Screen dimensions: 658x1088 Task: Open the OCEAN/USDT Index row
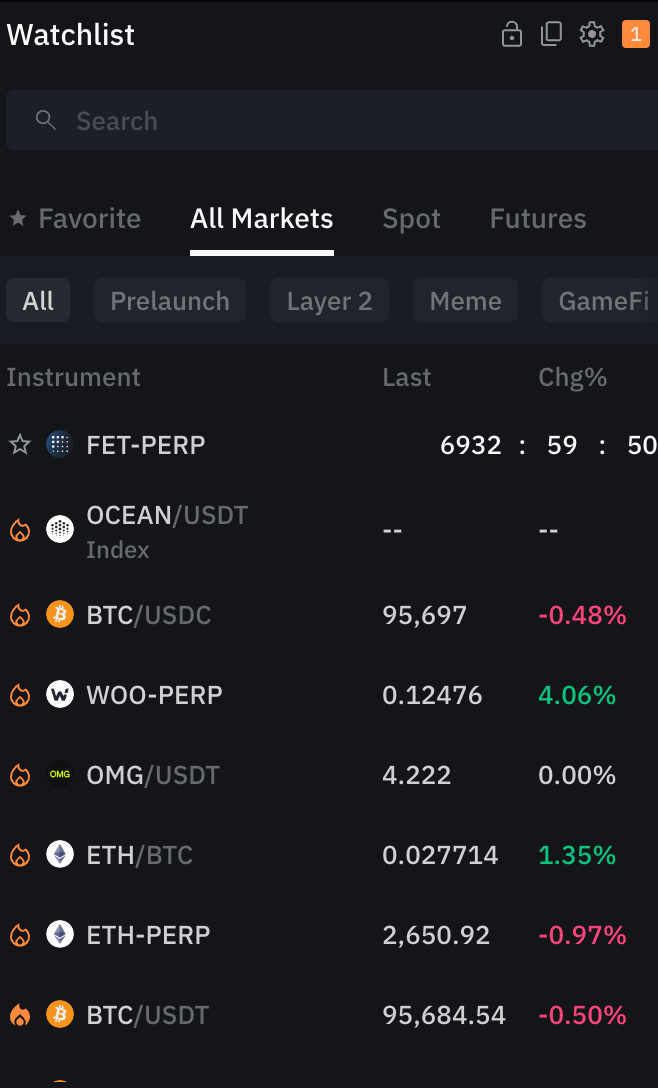[329, 532]
